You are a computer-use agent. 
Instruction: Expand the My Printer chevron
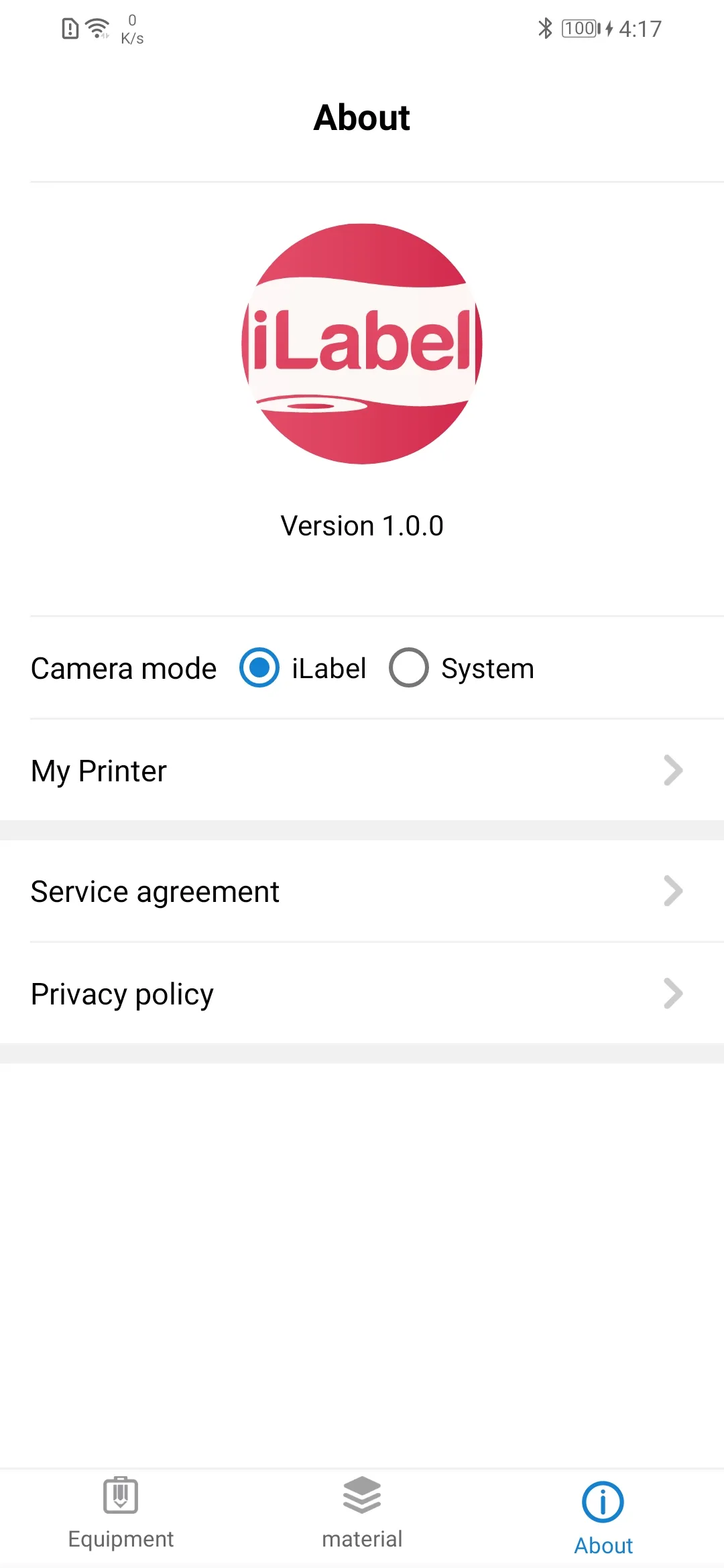tap(674, 770)
